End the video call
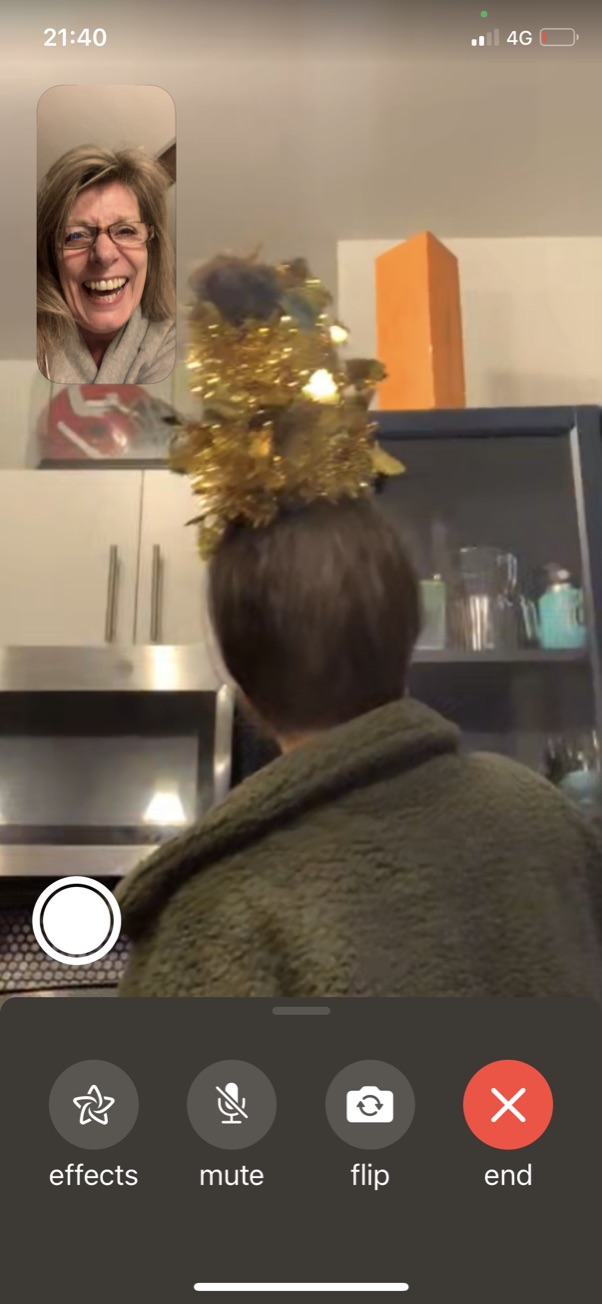 pos(508,1105)
